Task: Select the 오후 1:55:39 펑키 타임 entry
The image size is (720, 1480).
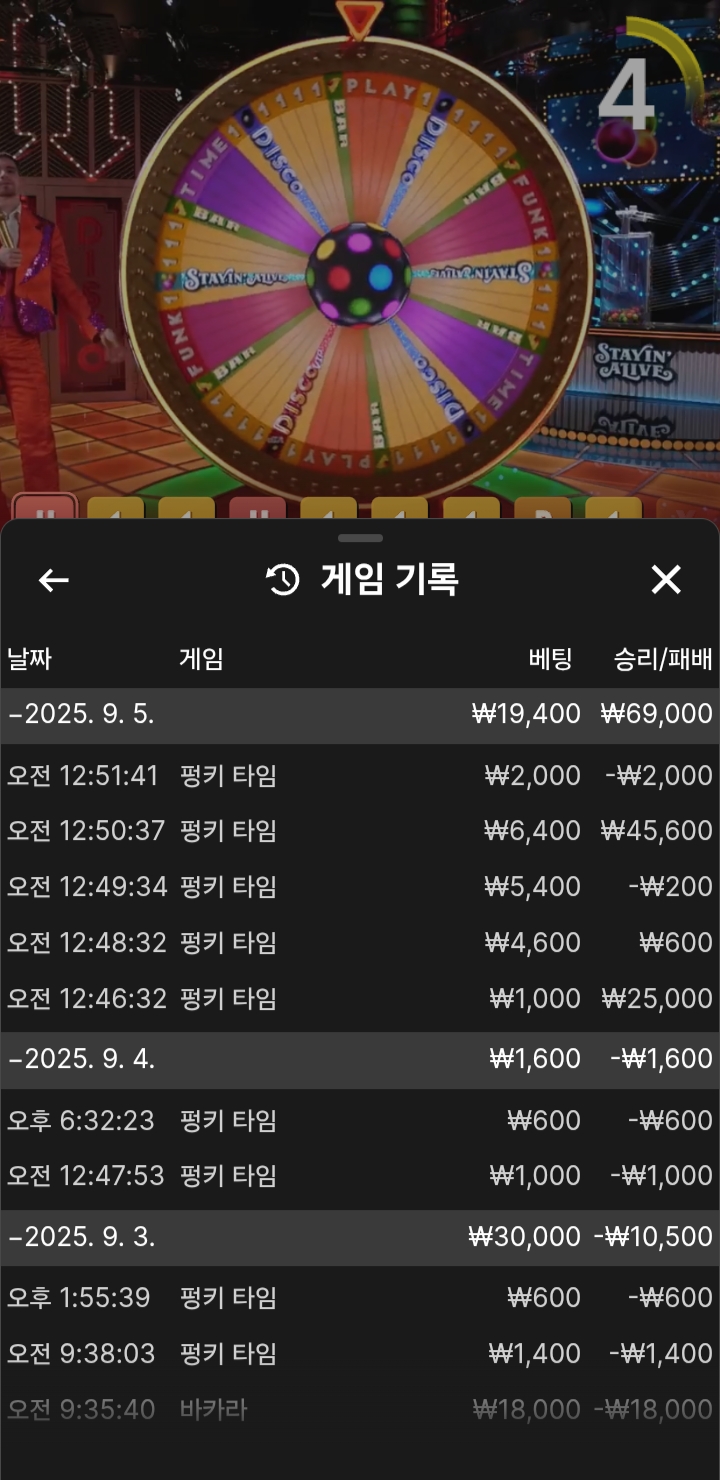Action: click(360, 1298)
